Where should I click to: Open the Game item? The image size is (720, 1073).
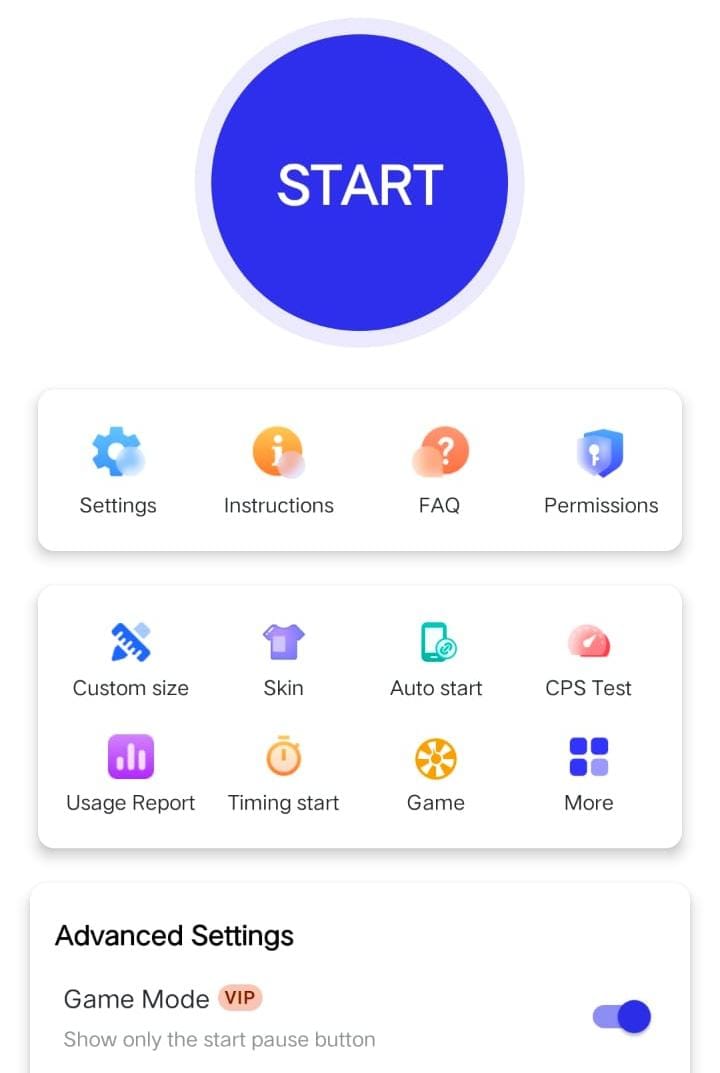[x=436, y=775]
